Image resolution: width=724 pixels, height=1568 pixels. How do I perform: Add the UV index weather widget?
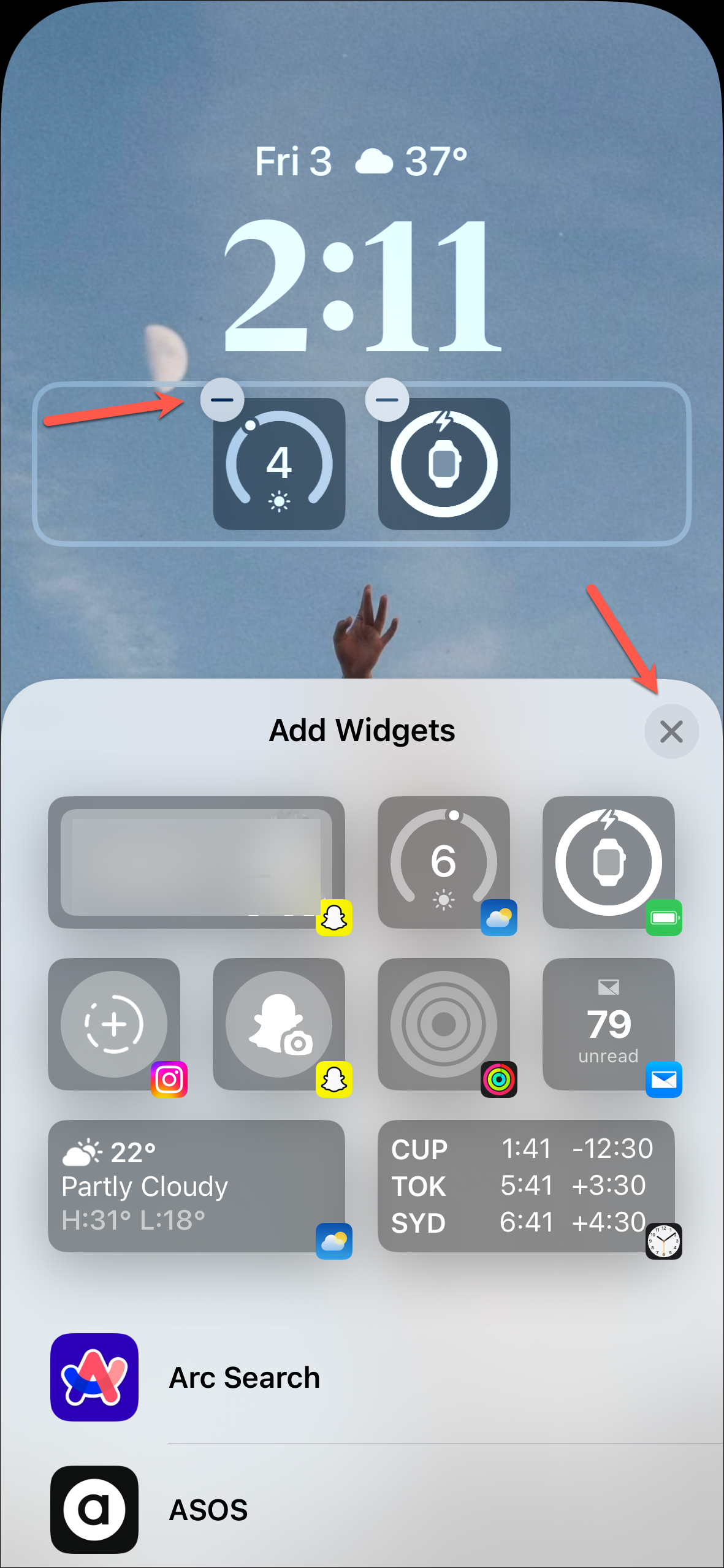click(x=443, y=862)
